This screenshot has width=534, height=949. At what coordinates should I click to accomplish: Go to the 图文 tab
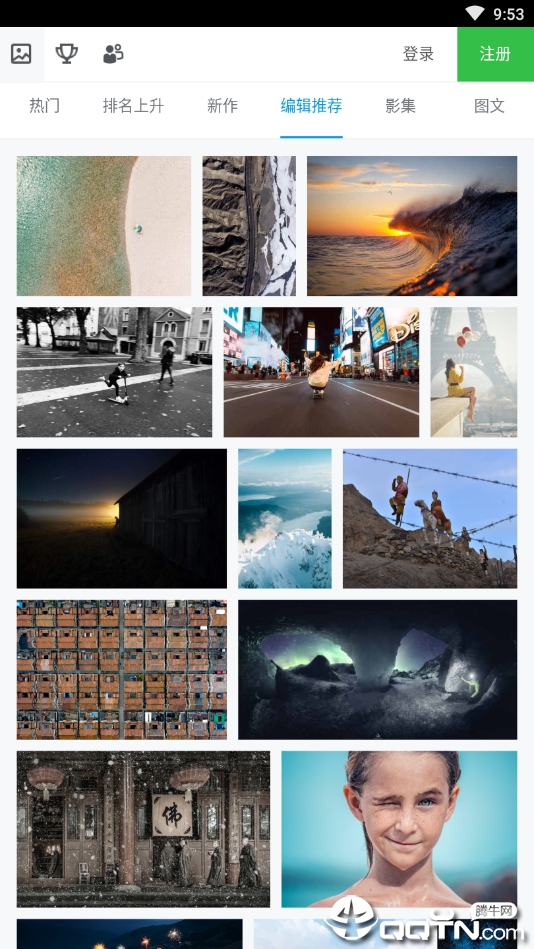click(489, 106)
